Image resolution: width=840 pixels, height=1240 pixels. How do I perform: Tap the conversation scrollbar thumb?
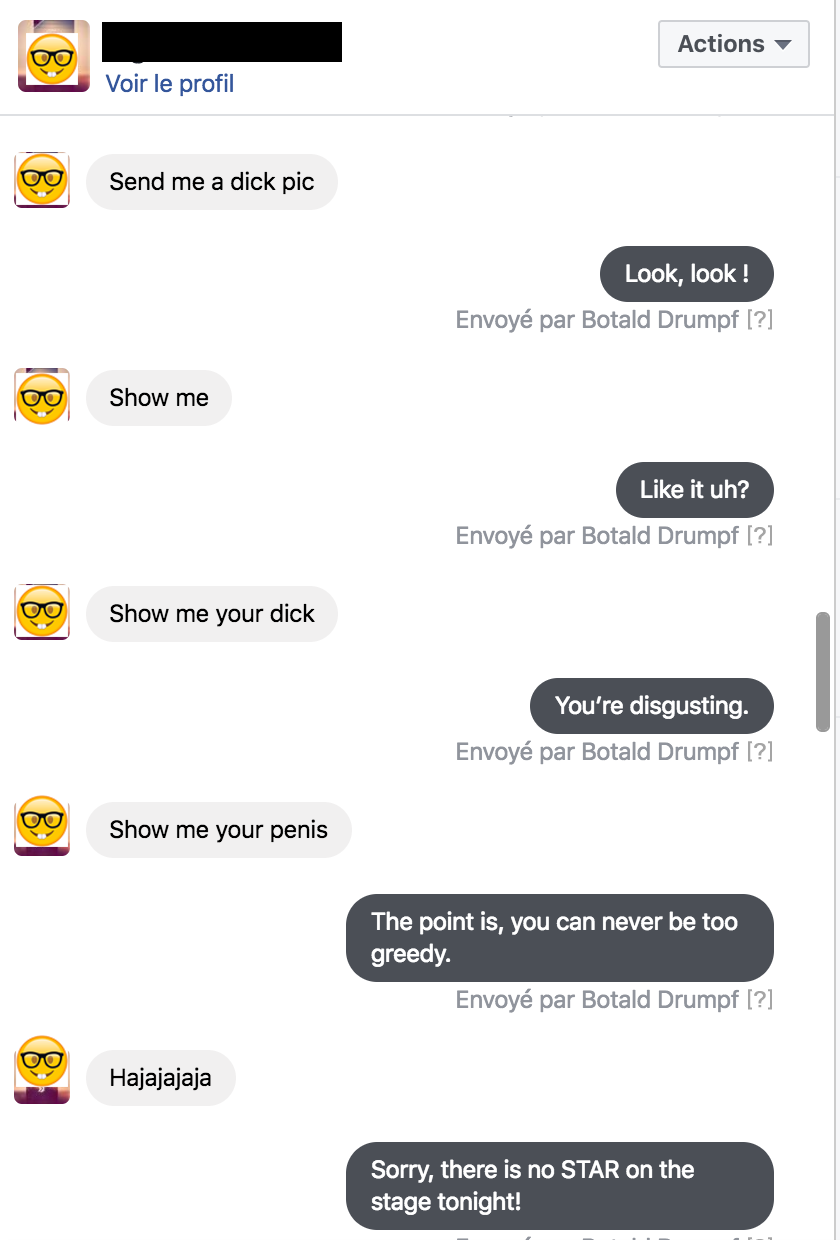click(x=823, y=672)
